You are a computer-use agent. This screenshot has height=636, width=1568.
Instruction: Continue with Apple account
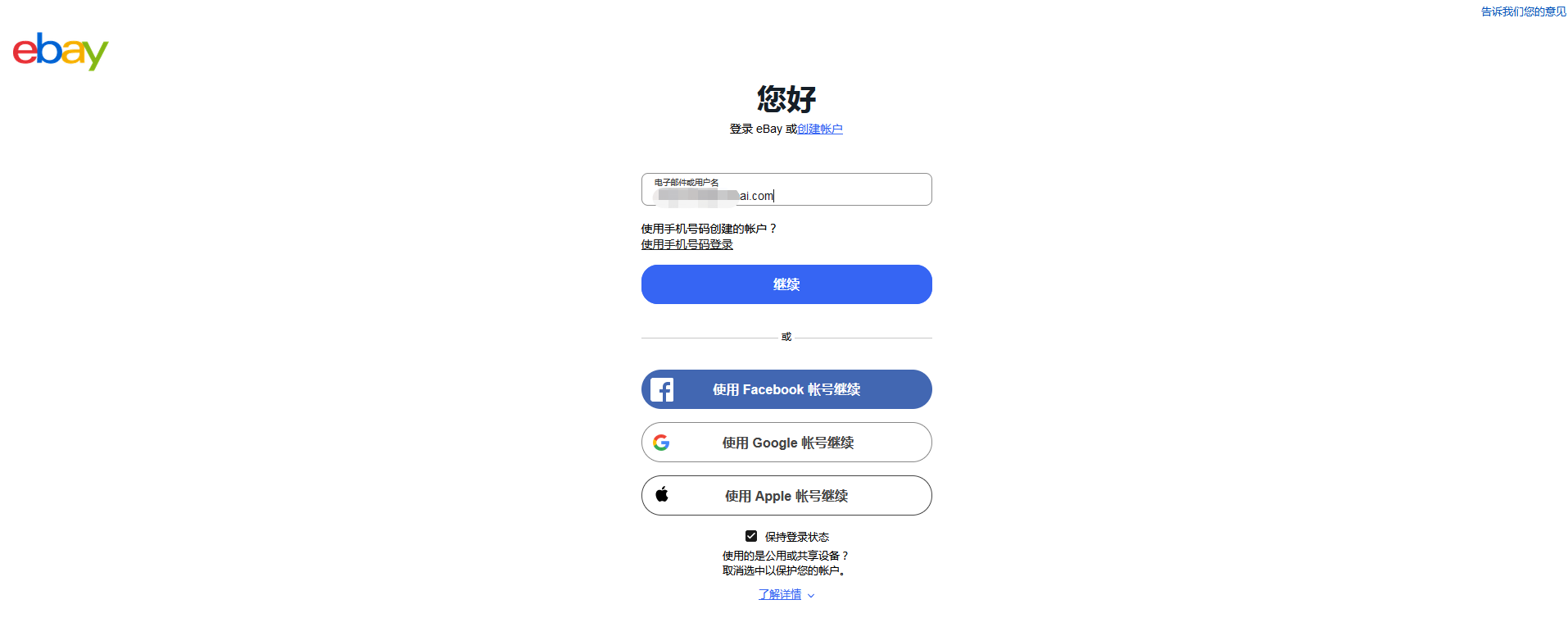[x=786, y=496]
